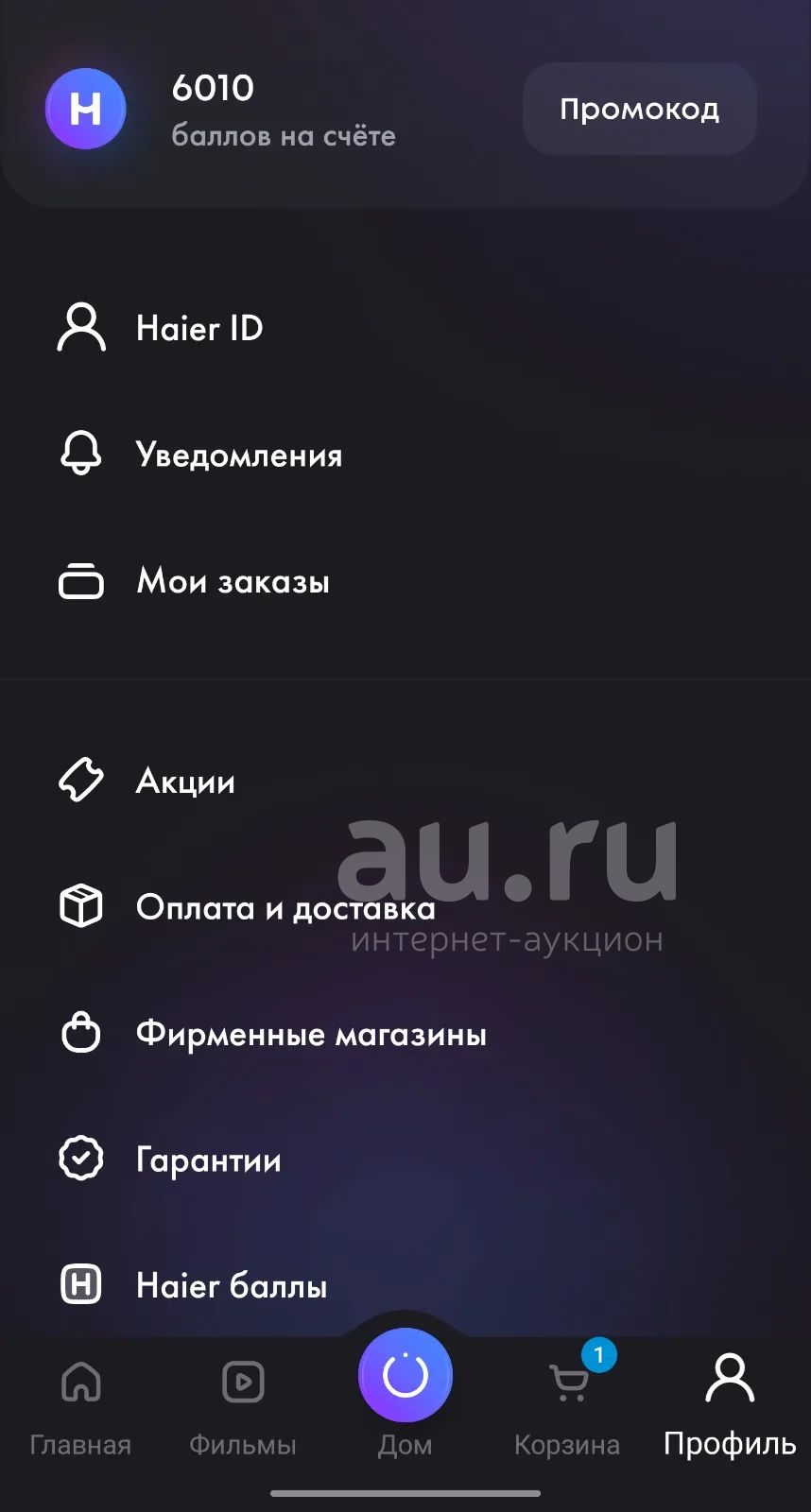Tap the purple H profile avatar

(x=86, y=109)
